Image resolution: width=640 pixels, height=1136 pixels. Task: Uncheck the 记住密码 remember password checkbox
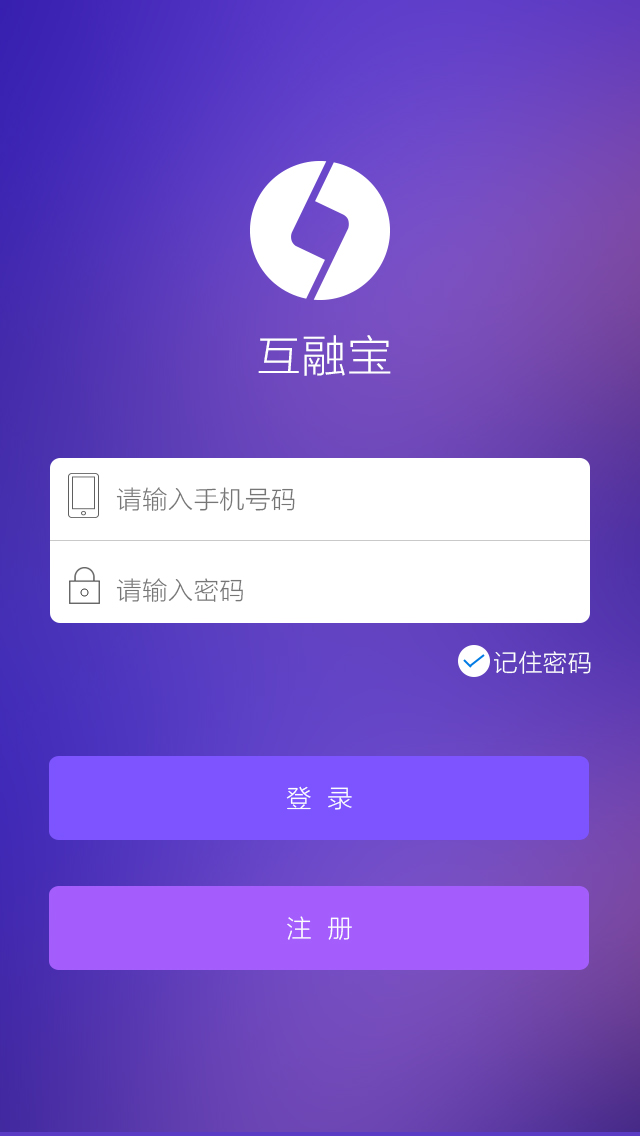[x=474, y=661]
